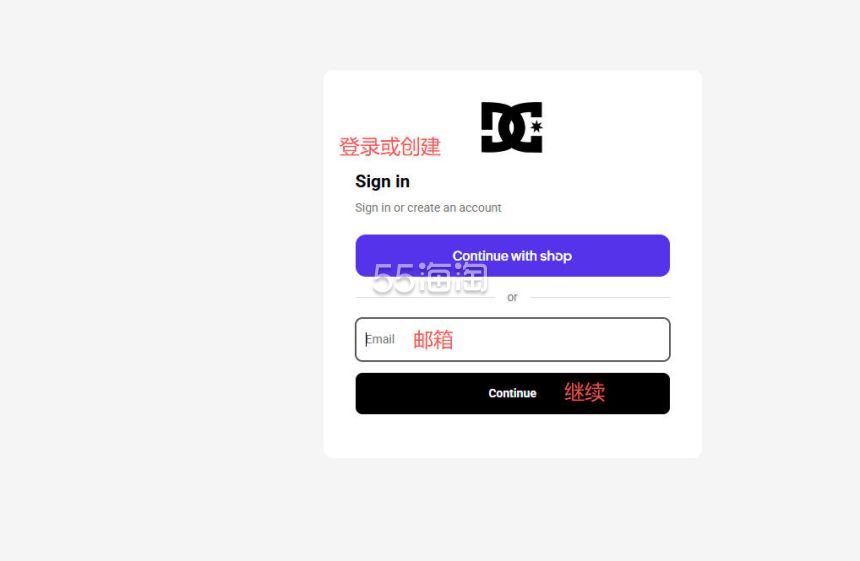Tap the Continue with shop button

pos(512,256)
